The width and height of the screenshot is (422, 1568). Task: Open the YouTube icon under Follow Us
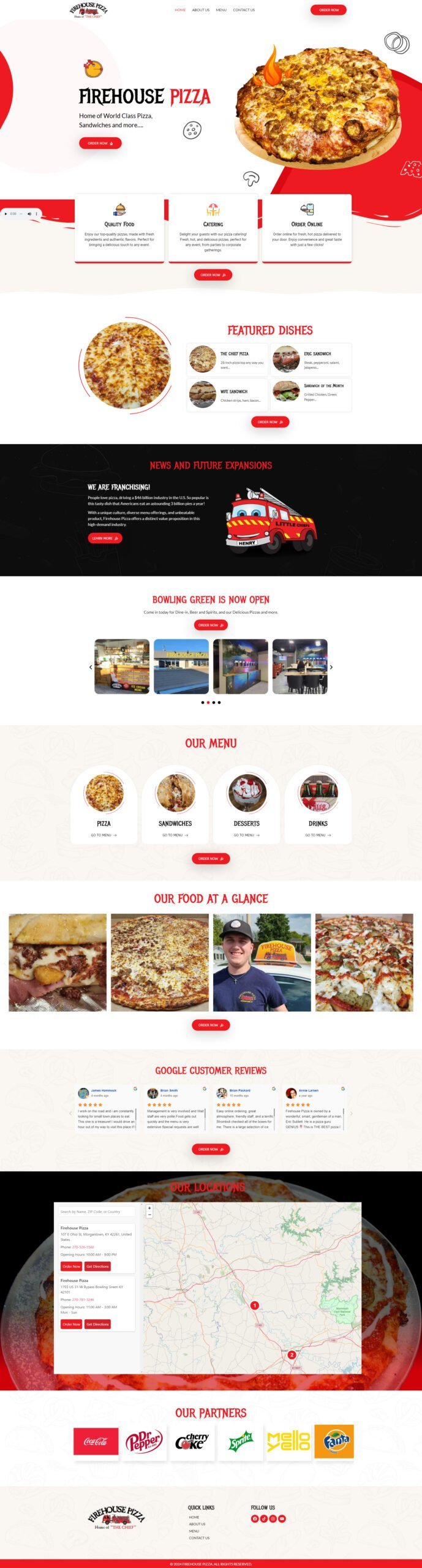click(282, 1518)
